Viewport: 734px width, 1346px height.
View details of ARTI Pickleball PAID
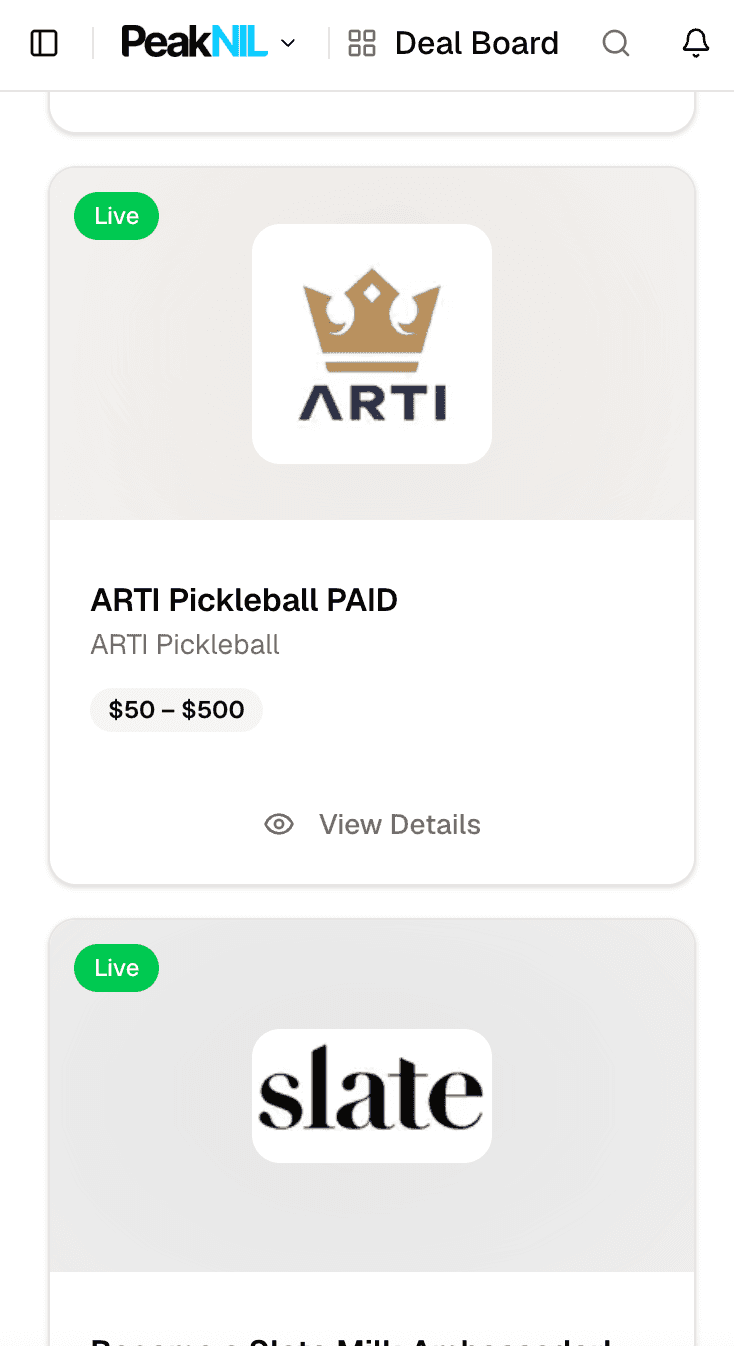(x=372, y=824)
